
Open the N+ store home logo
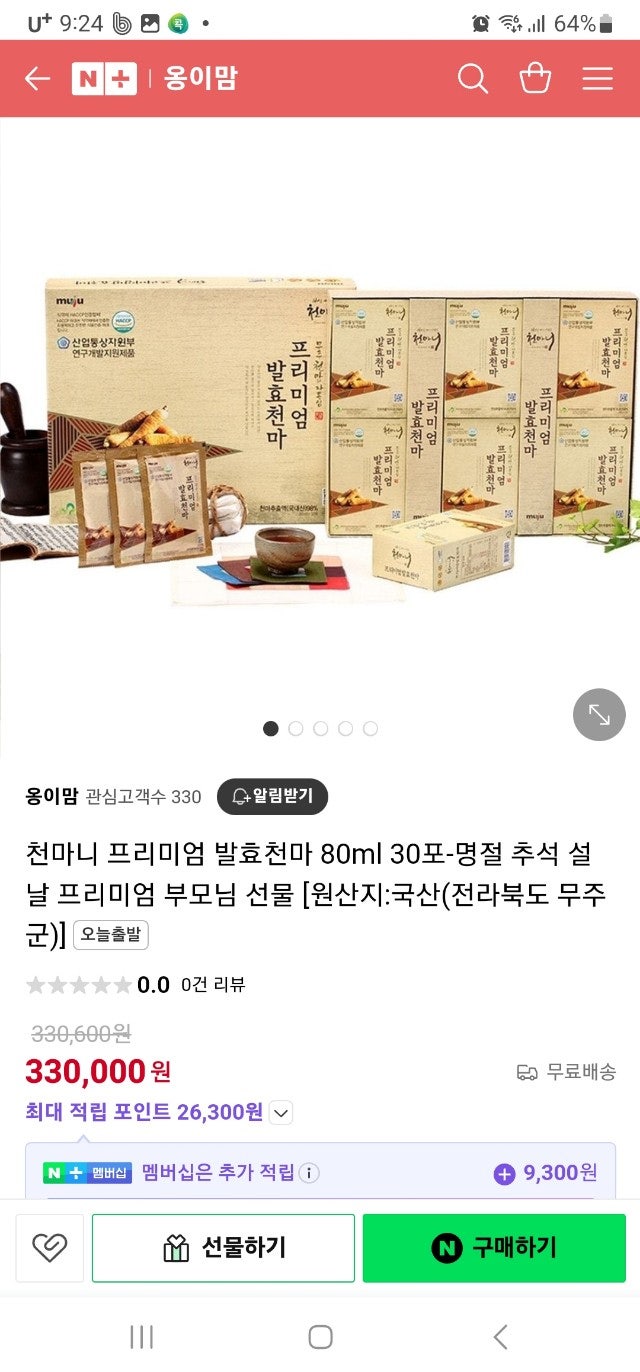pos(104,79)
